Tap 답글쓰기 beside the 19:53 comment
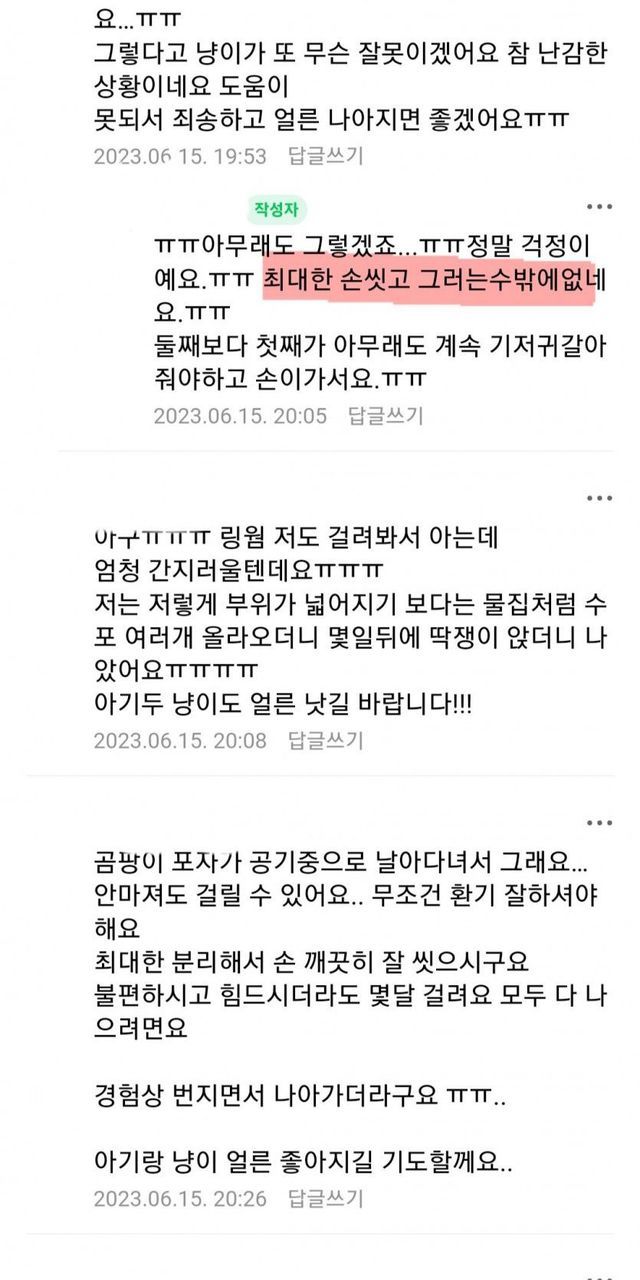 [326, 156]
